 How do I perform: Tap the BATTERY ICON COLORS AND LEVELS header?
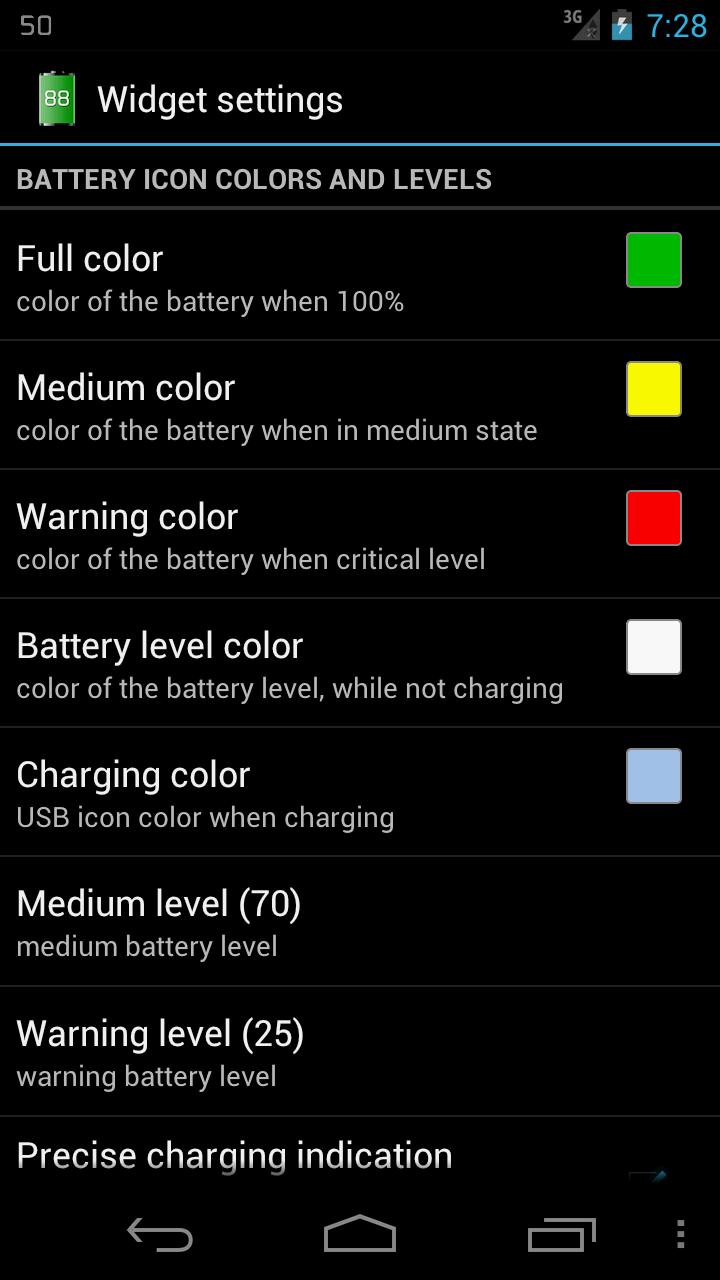point(254,180)
